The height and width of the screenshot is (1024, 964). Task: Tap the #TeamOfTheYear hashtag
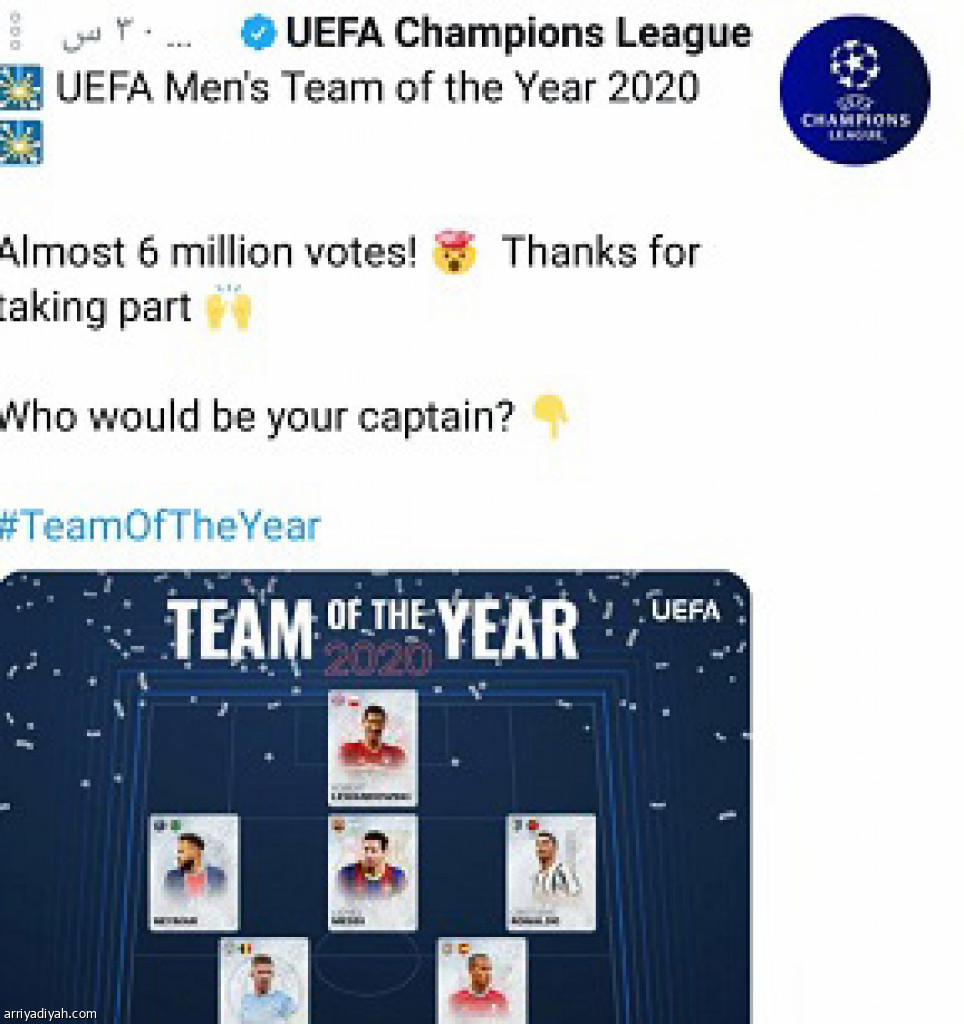coord(160,525)
